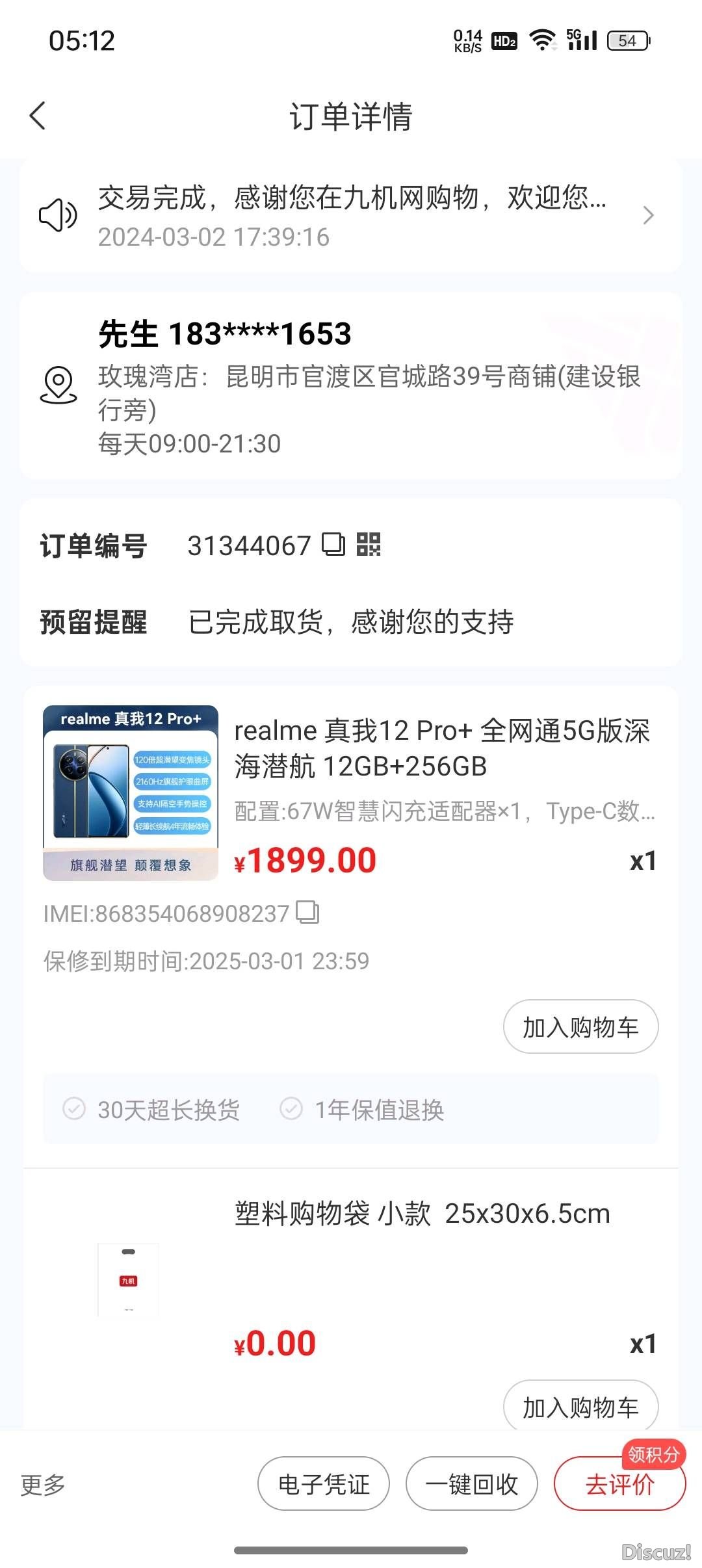Tap 去评价 to review the order
This screenshot has width=702, height=1568.
click(619, 1485)
